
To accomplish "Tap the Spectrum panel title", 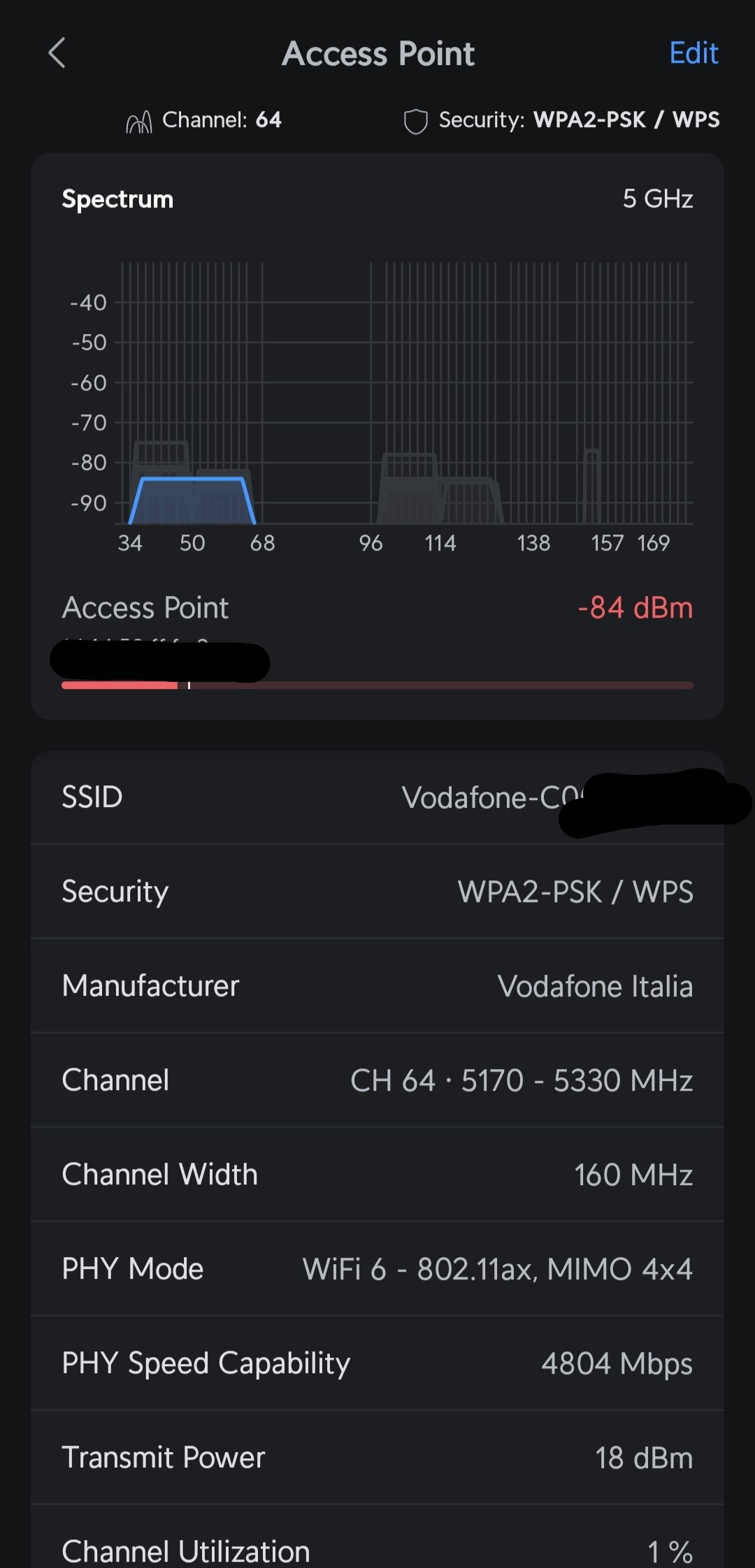I will pyautogui.click(x=117, y=198).
